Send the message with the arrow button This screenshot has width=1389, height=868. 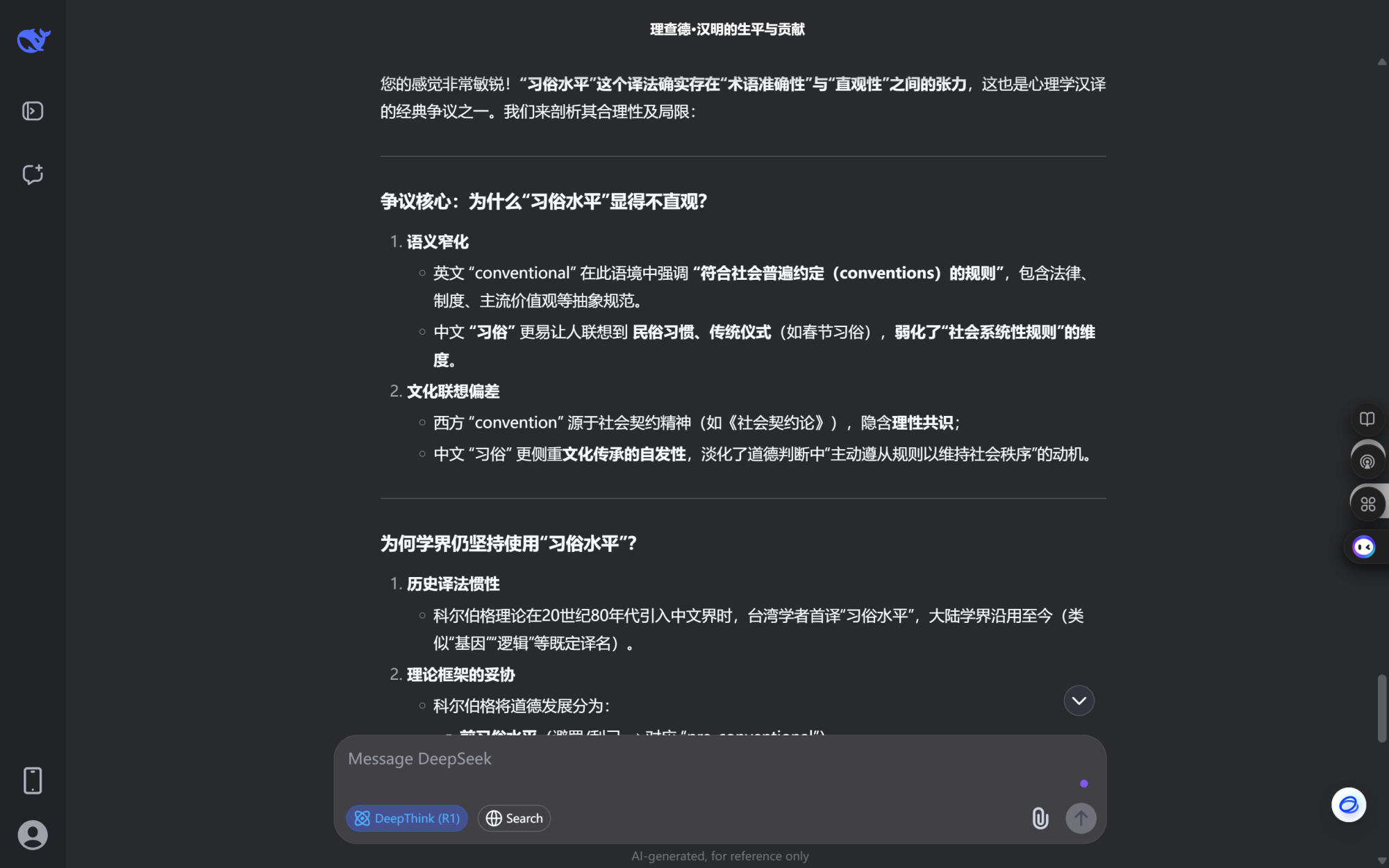1081,818
